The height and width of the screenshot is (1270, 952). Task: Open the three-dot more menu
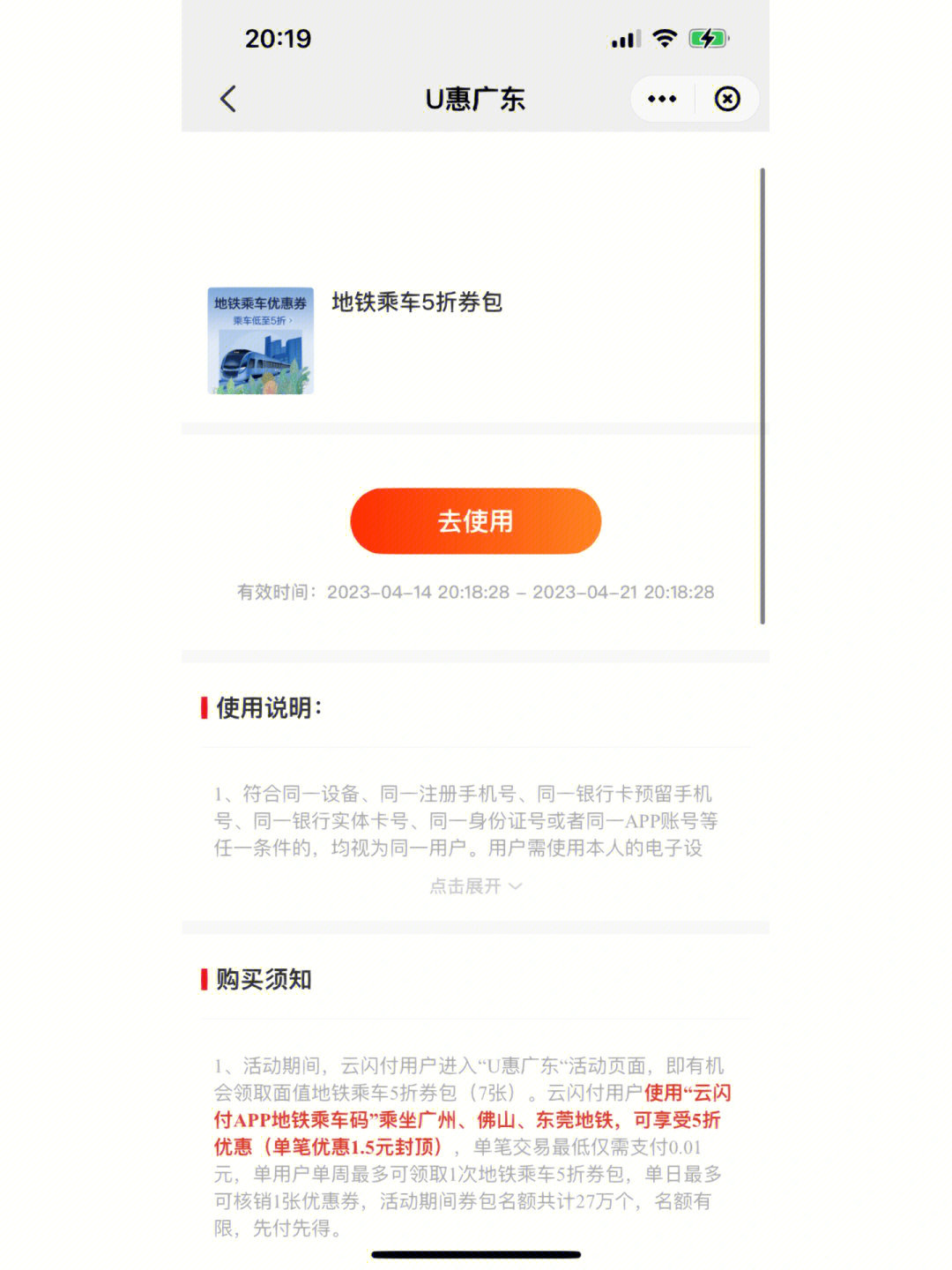[x=662, y=99]
